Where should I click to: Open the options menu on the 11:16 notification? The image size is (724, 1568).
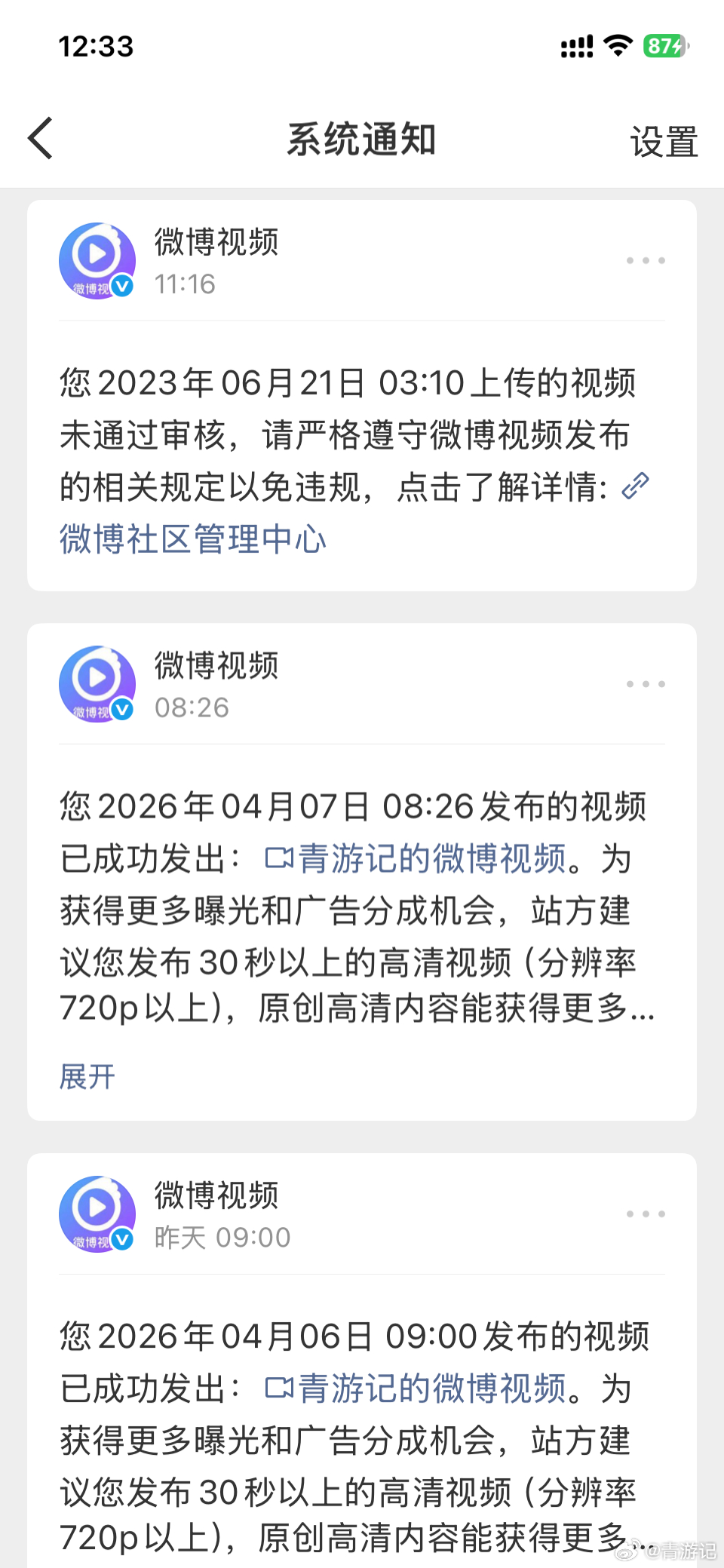[x=645, y=259]
